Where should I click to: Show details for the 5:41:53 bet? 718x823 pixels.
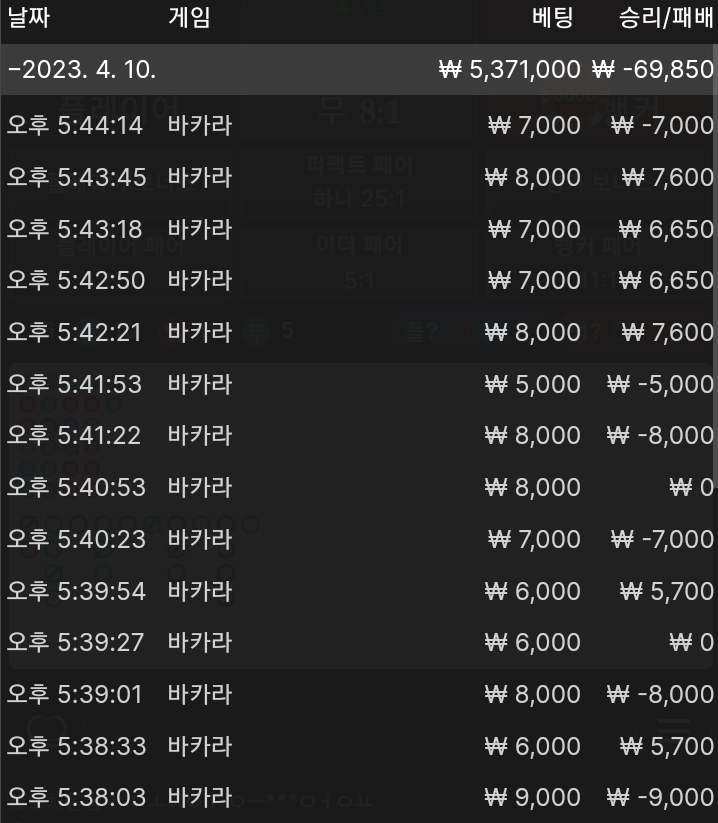358,384
